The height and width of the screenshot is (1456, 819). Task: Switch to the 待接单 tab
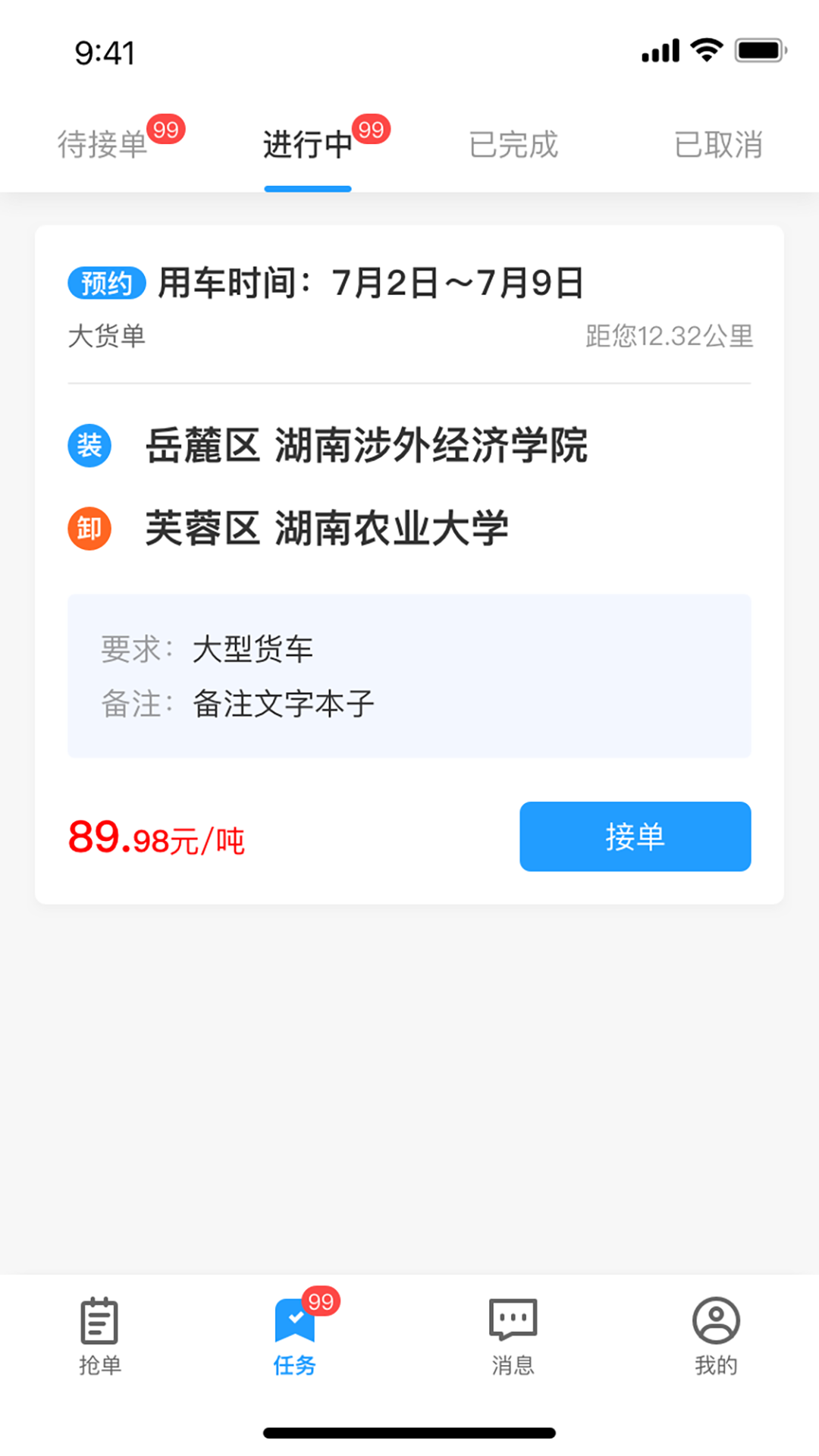tap(102, 144)
